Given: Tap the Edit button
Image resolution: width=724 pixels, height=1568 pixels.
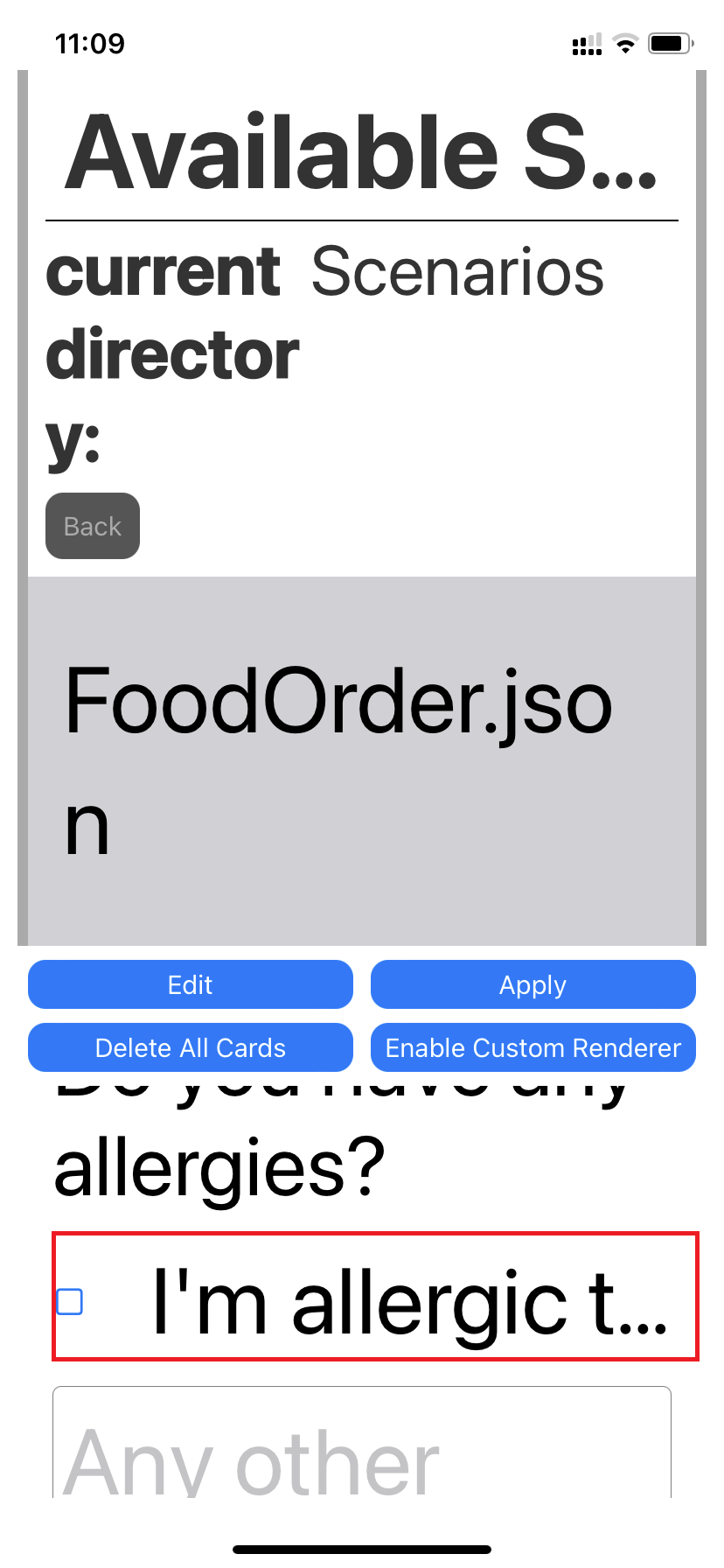Looking at the screenshot, I should pos(190,984).
